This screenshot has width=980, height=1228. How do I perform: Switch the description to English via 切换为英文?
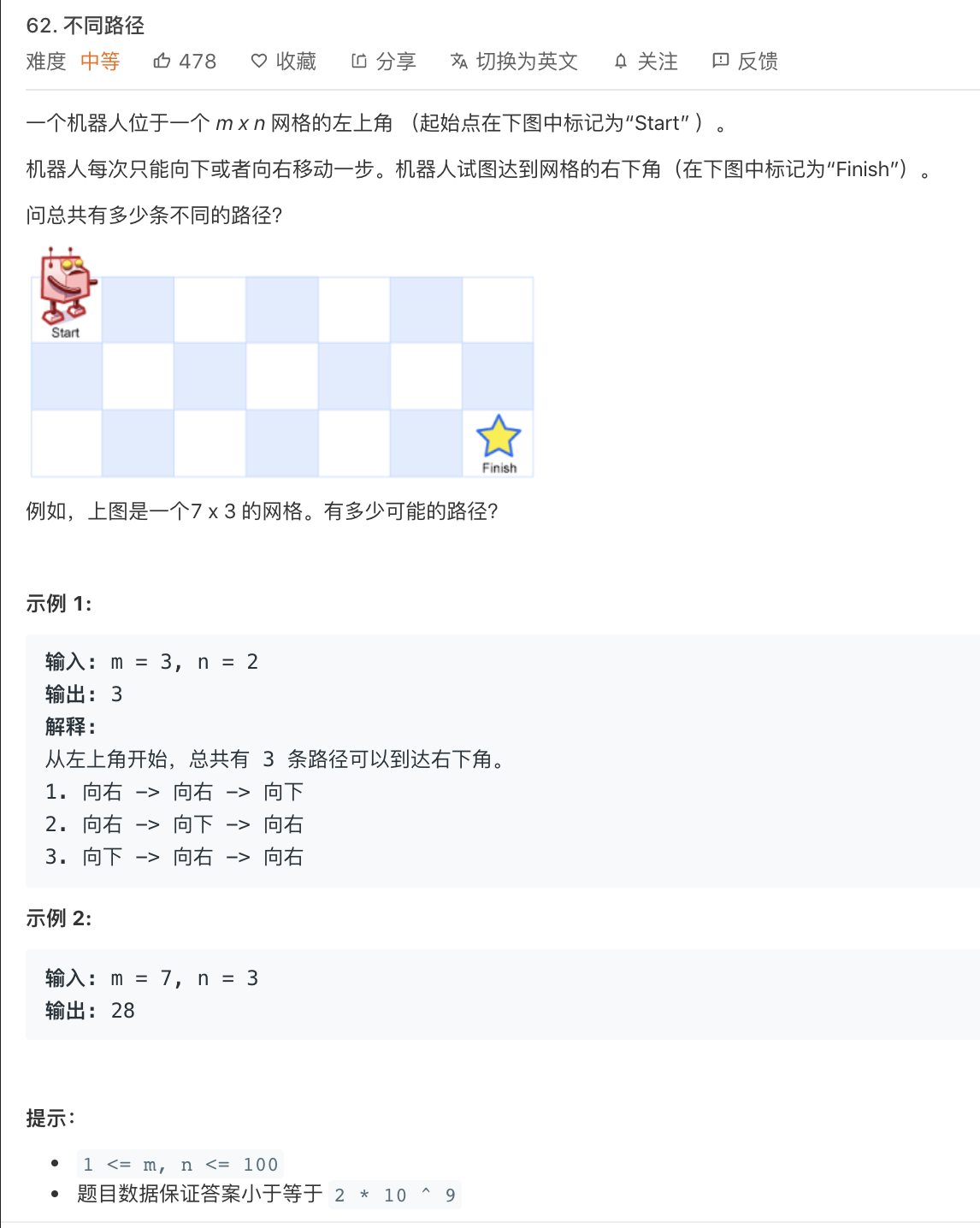coord(514,62)
